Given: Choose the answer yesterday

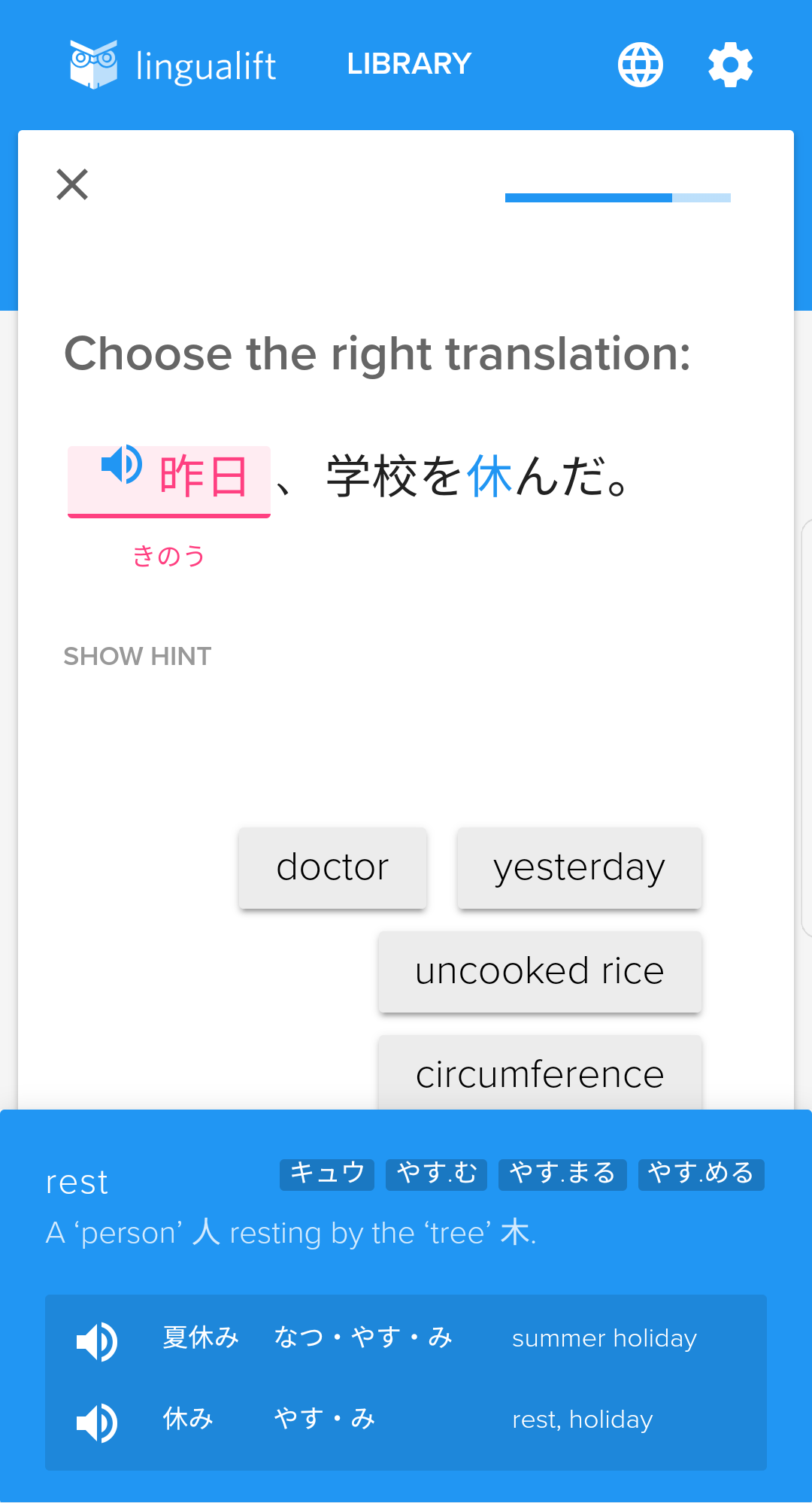Looking at the screenshot, I should point(579,867).
